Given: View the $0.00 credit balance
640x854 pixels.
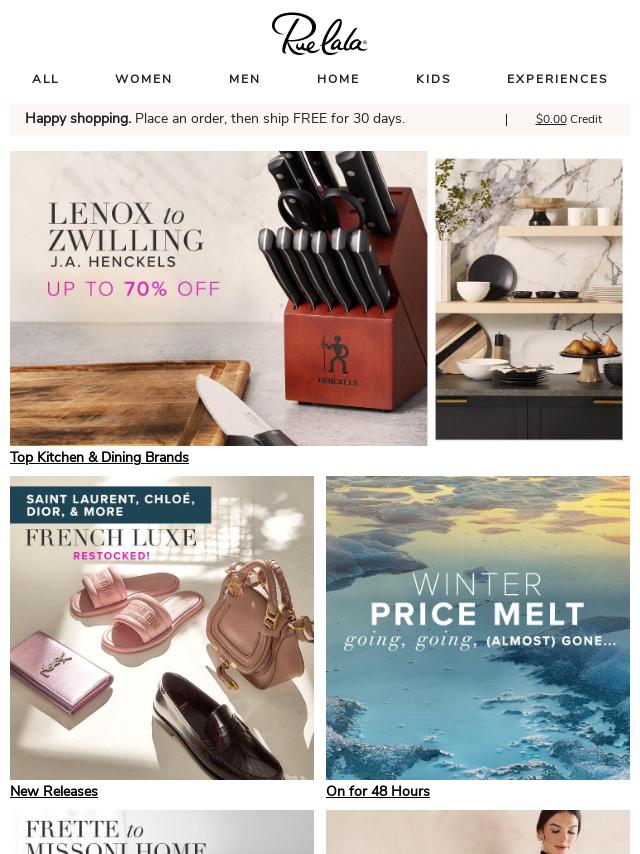Looking at the screenshot, I should click(x=551, y=119).
